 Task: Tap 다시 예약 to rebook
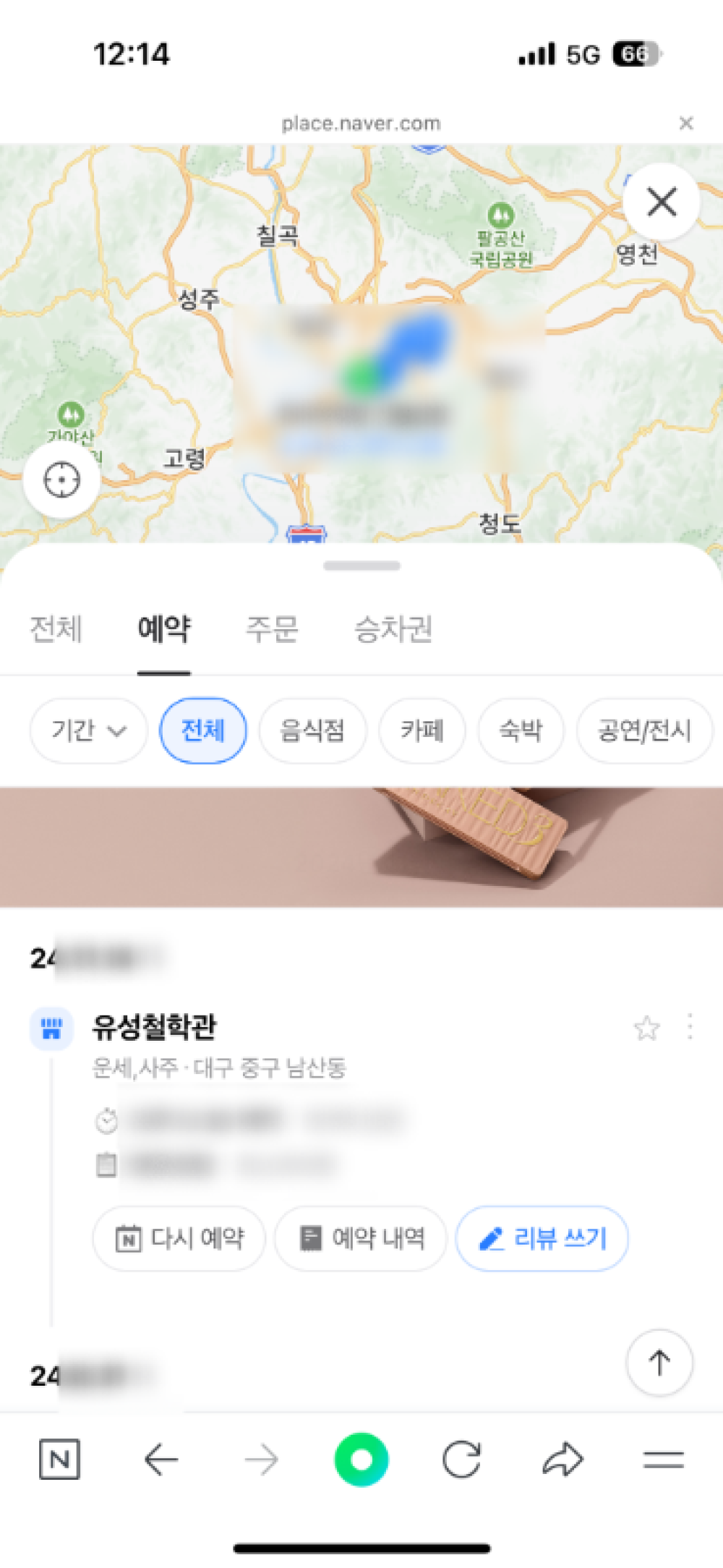(x=179, y=1238)
